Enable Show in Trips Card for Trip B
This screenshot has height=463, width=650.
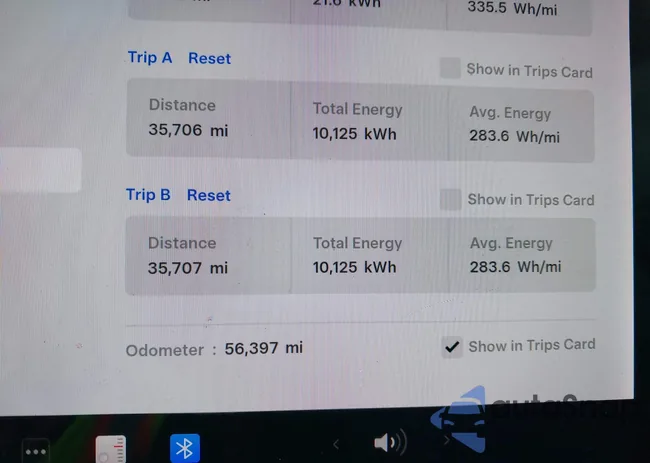[x=451, y=199]
